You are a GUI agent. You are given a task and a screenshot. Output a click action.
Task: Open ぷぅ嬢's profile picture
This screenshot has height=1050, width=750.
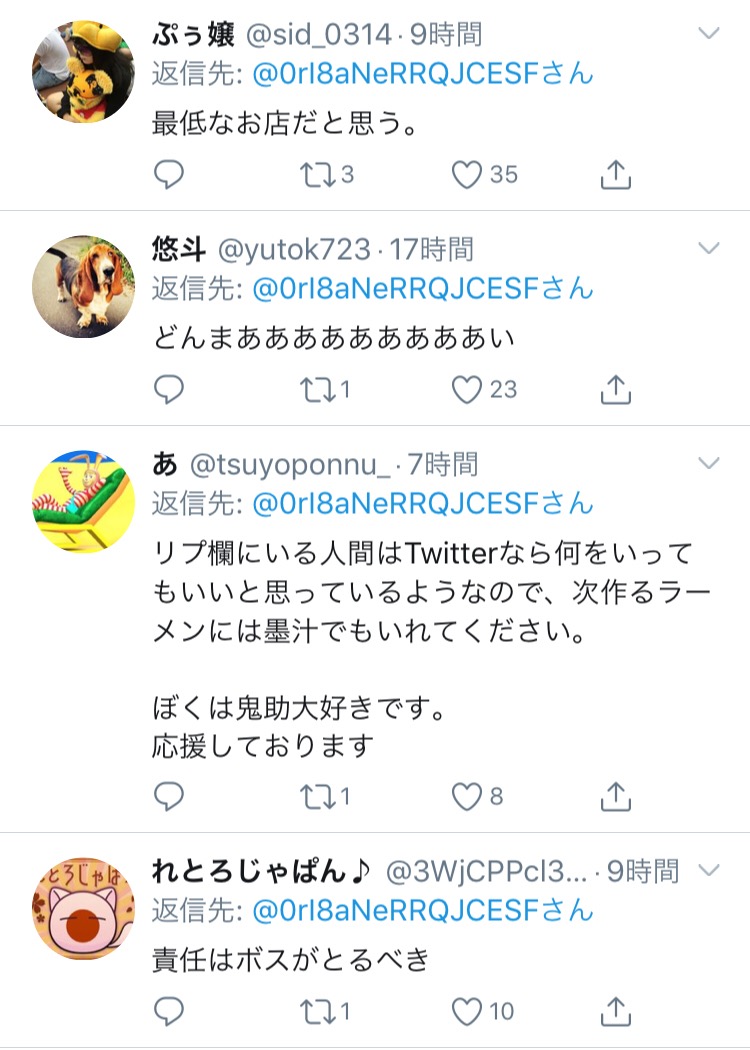[84, 71]
